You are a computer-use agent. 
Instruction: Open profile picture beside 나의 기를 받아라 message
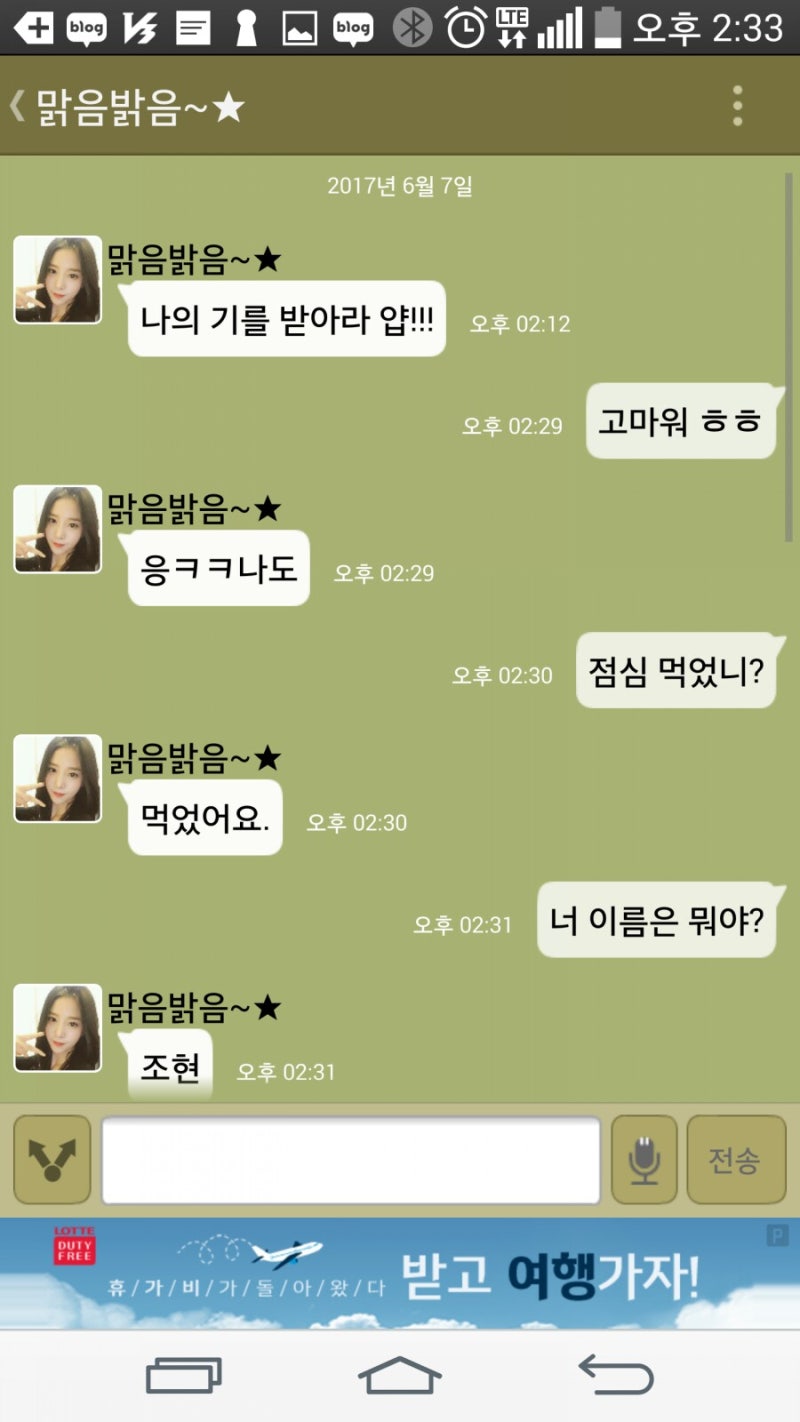(x=57, y=280)
